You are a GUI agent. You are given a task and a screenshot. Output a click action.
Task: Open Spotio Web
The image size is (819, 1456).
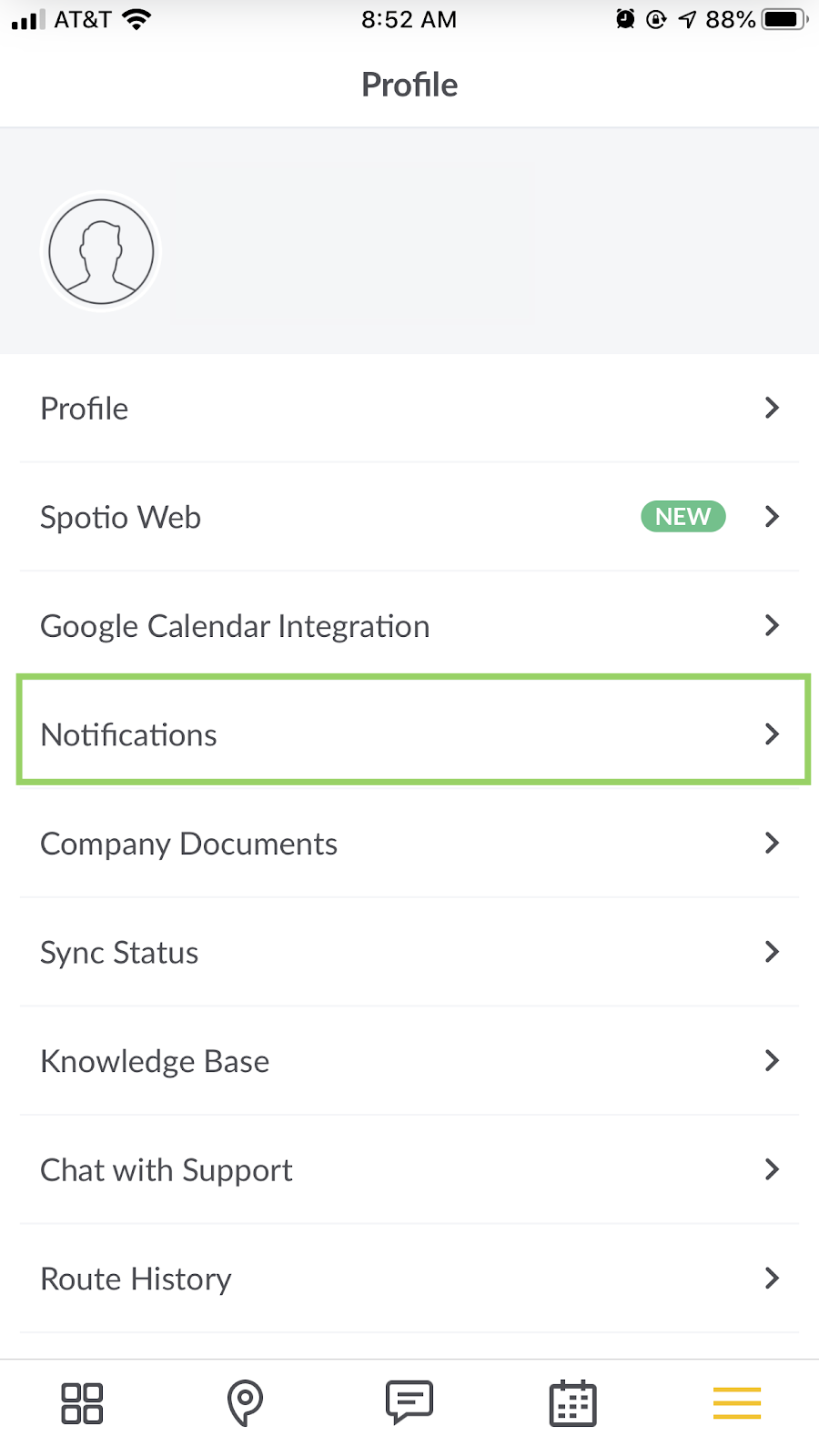click(x=409, y=517)
